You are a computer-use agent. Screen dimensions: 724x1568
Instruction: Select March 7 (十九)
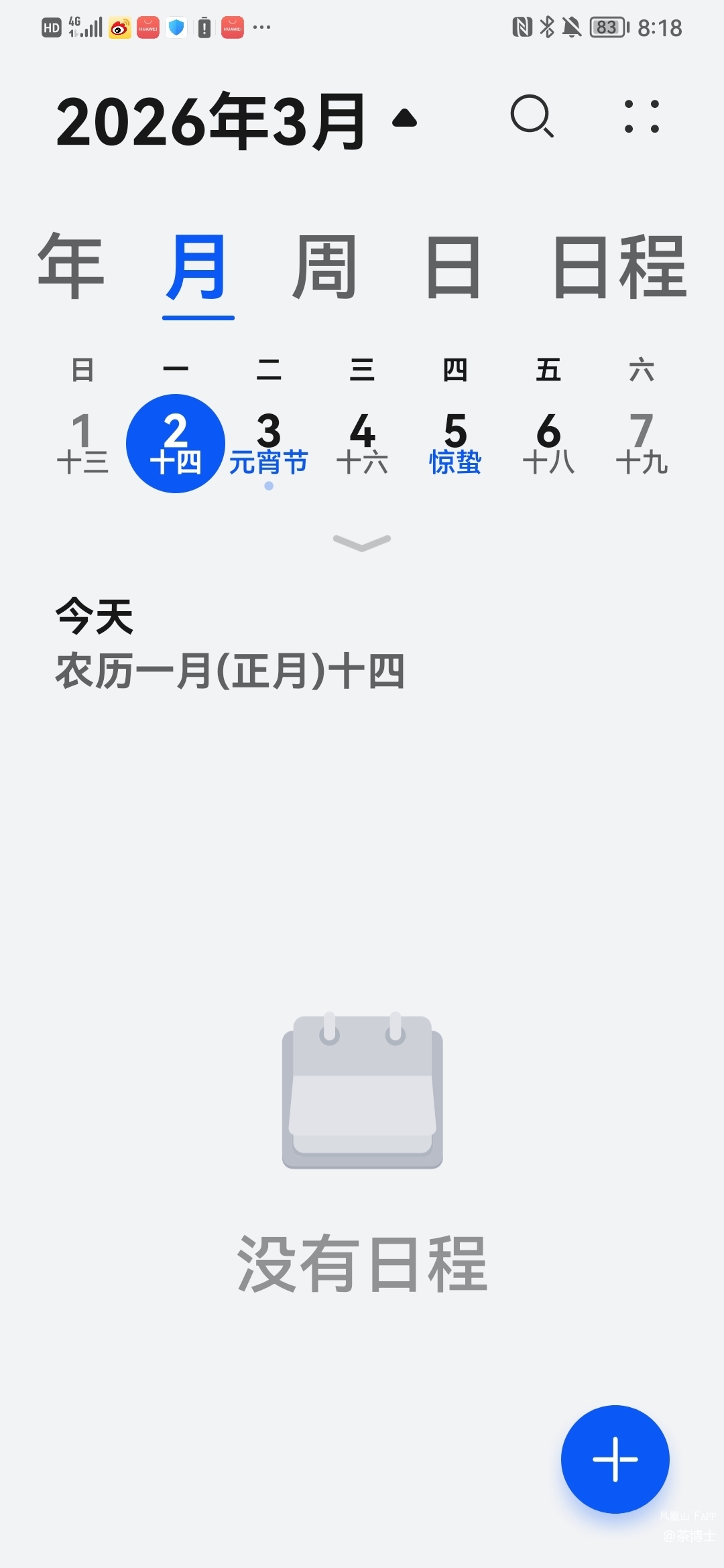pyautogui.click(x=642, y=444)
